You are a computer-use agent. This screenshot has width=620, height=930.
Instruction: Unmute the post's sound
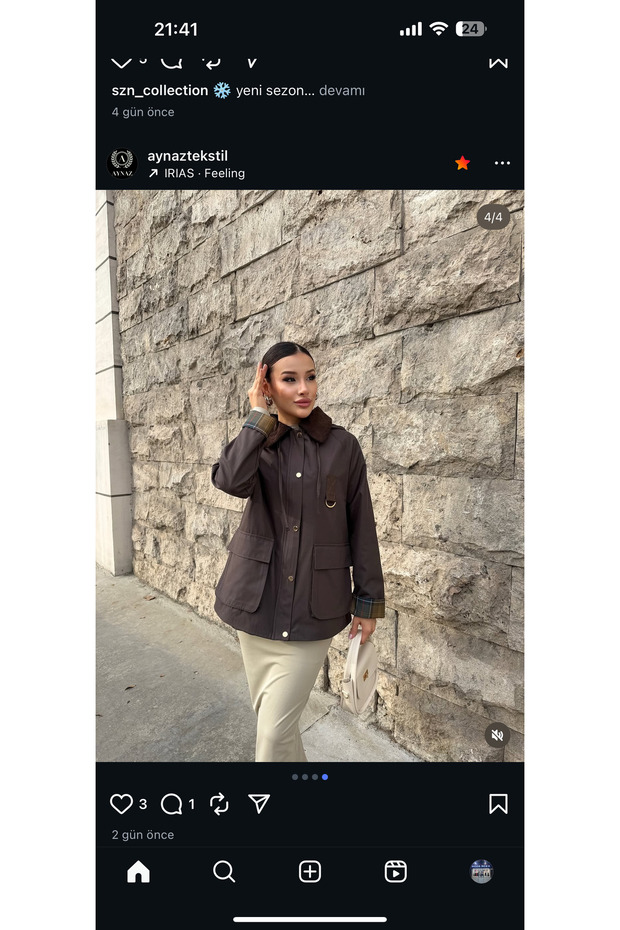tap(497, 736)
